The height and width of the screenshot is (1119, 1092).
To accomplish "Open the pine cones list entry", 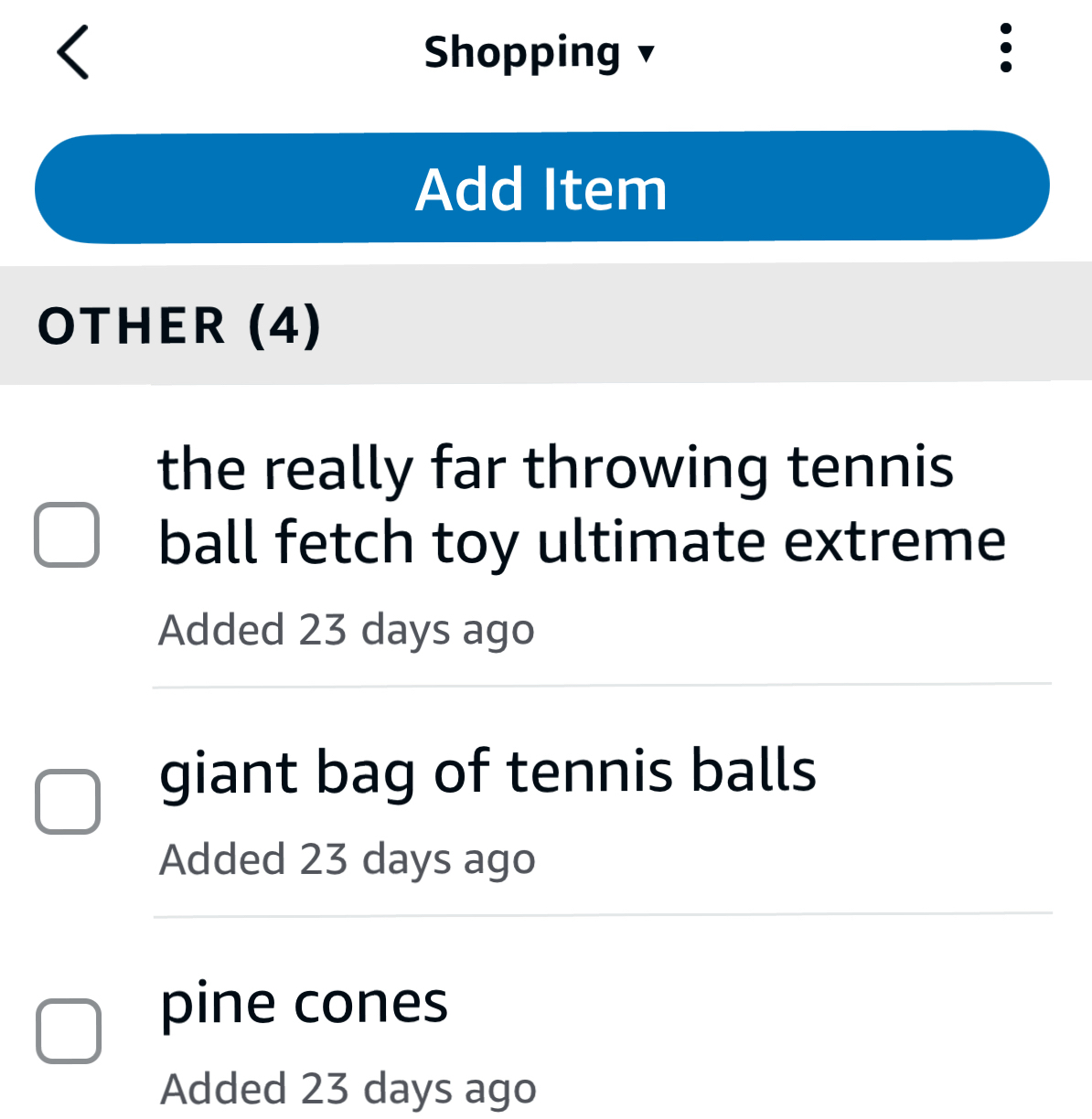I will point(304,1003).
